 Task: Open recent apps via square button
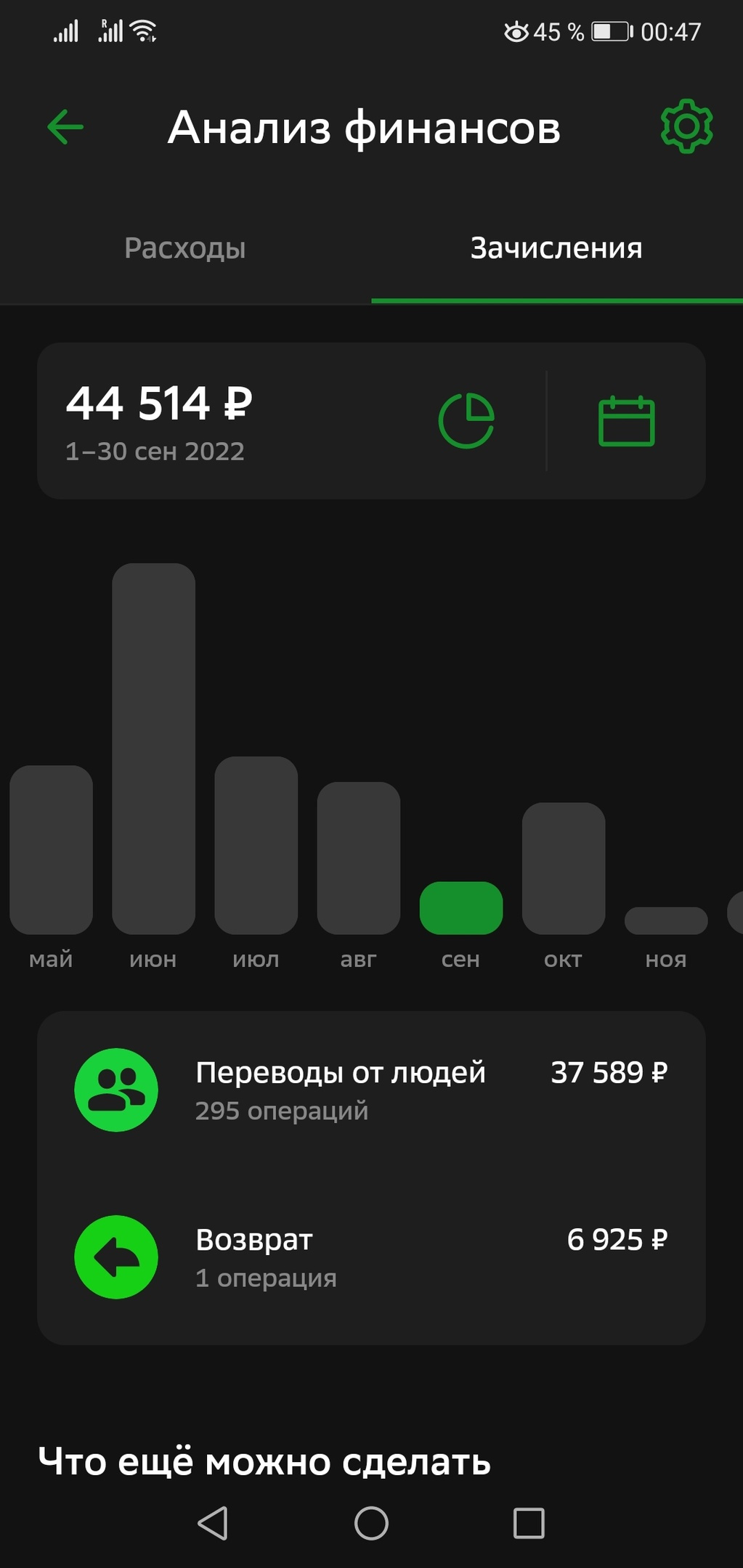pos(529,1523)
